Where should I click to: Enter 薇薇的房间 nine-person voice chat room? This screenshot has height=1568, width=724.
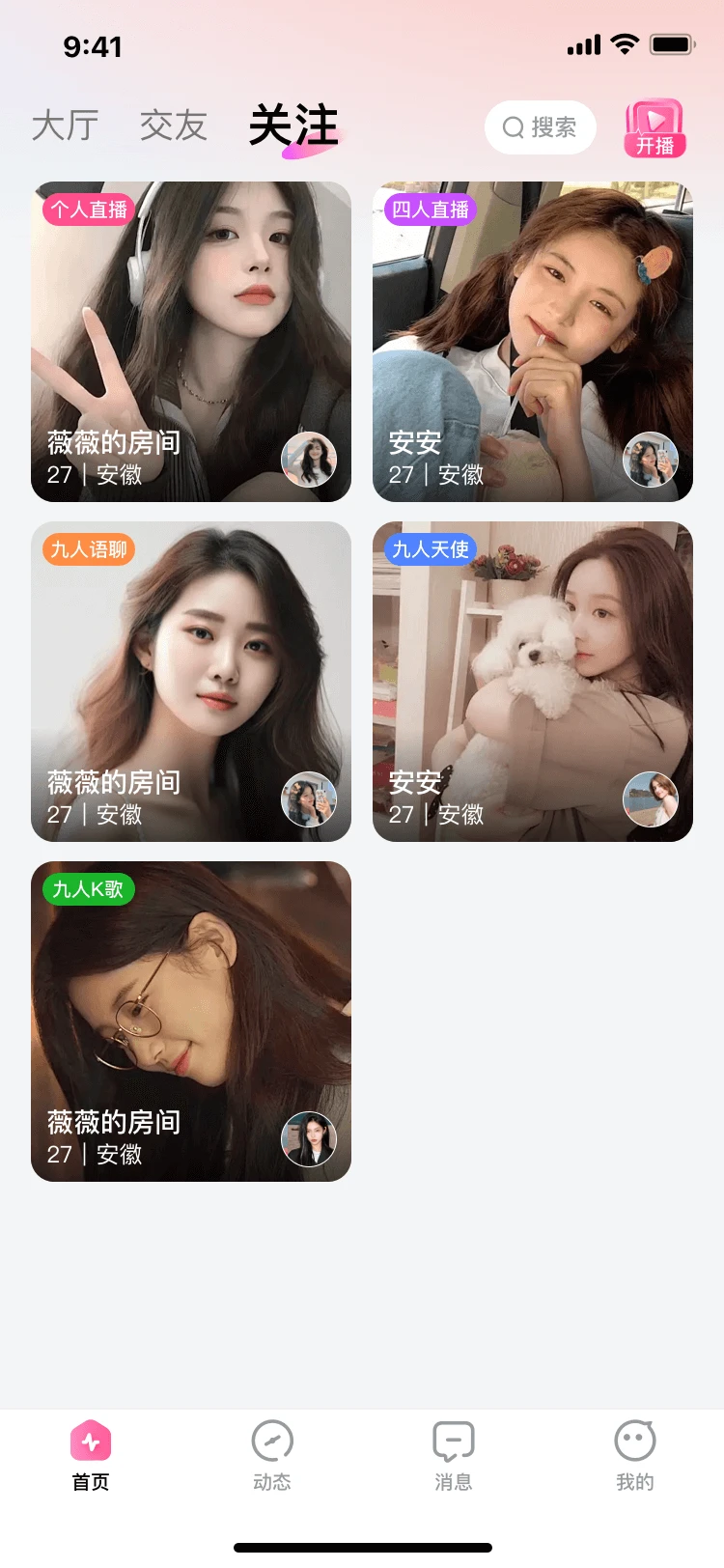190,682
